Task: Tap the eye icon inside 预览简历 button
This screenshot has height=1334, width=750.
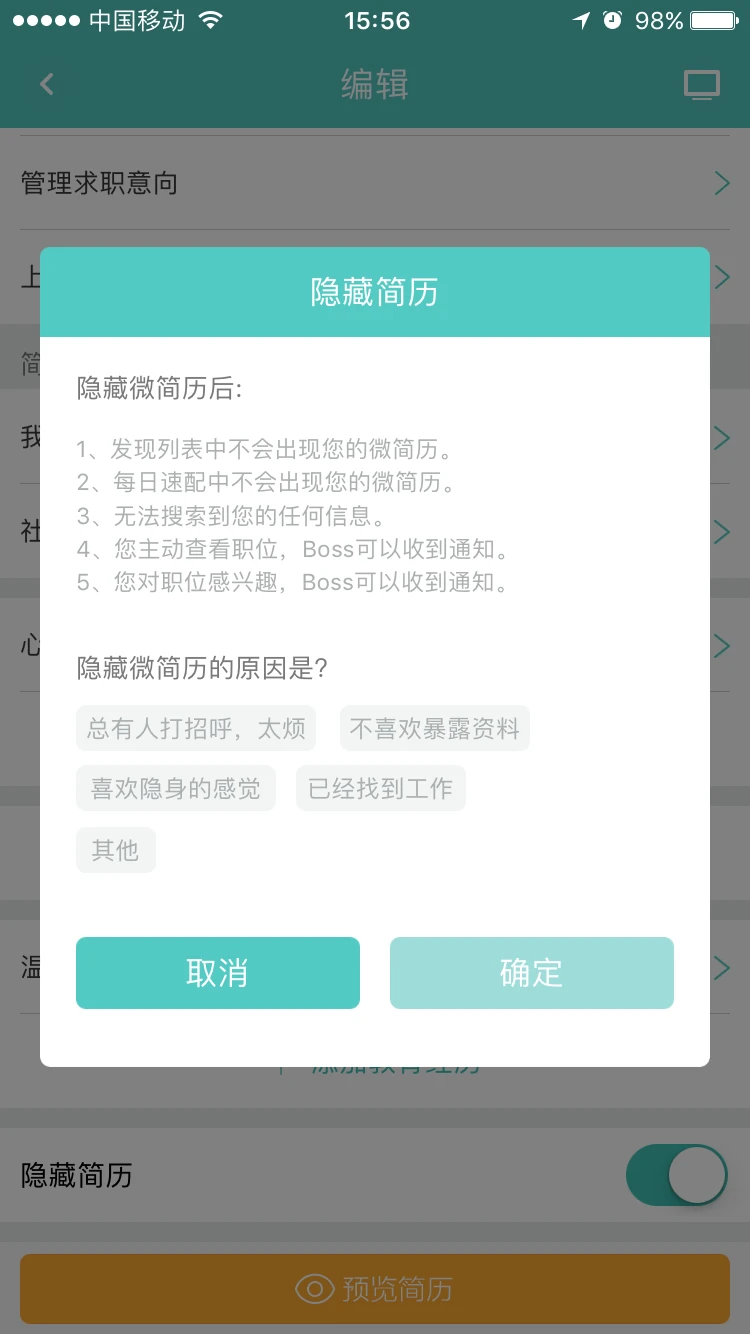Action: click(312, 1290)
